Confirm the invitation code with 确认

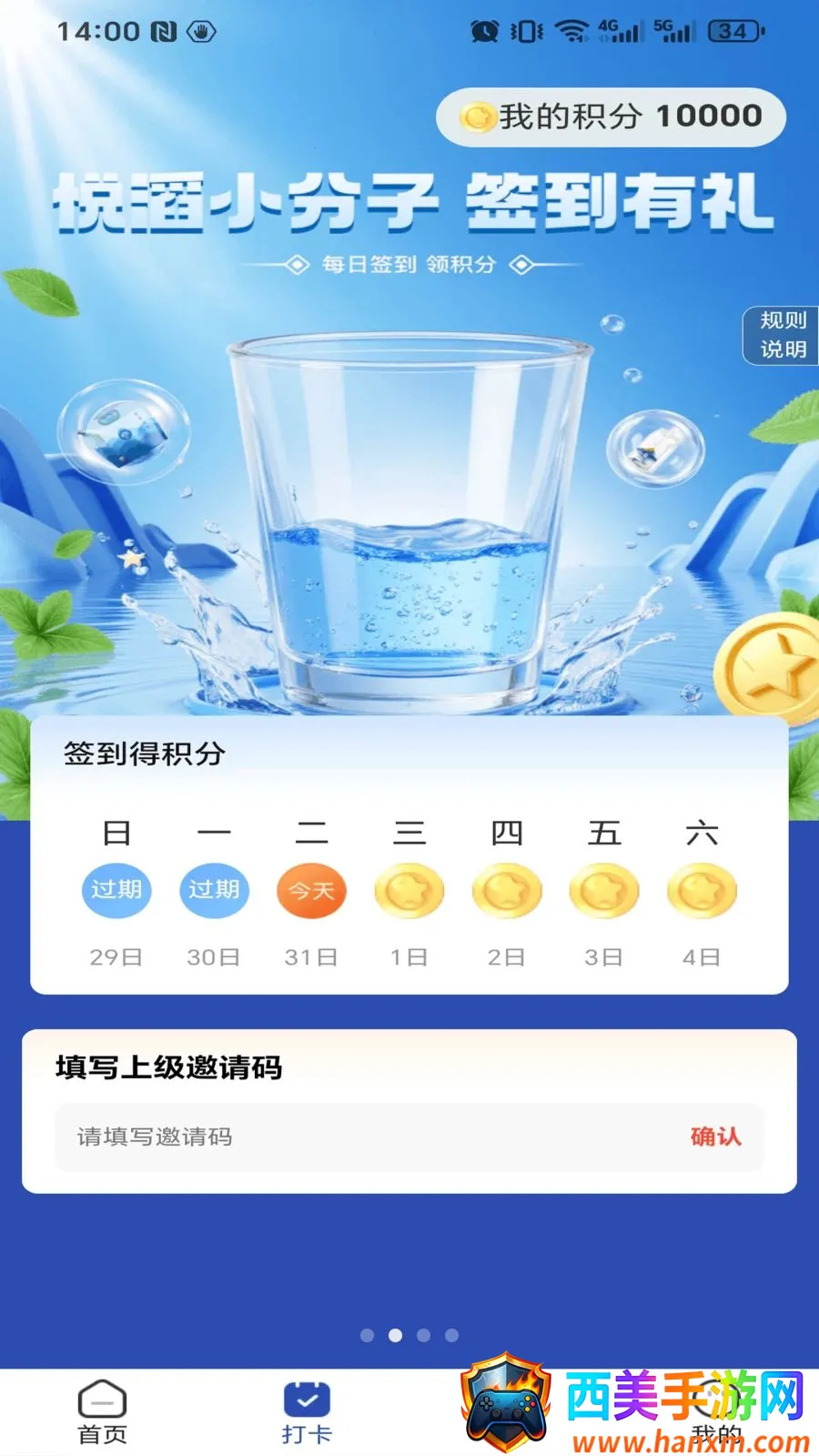pos(716,1137)
